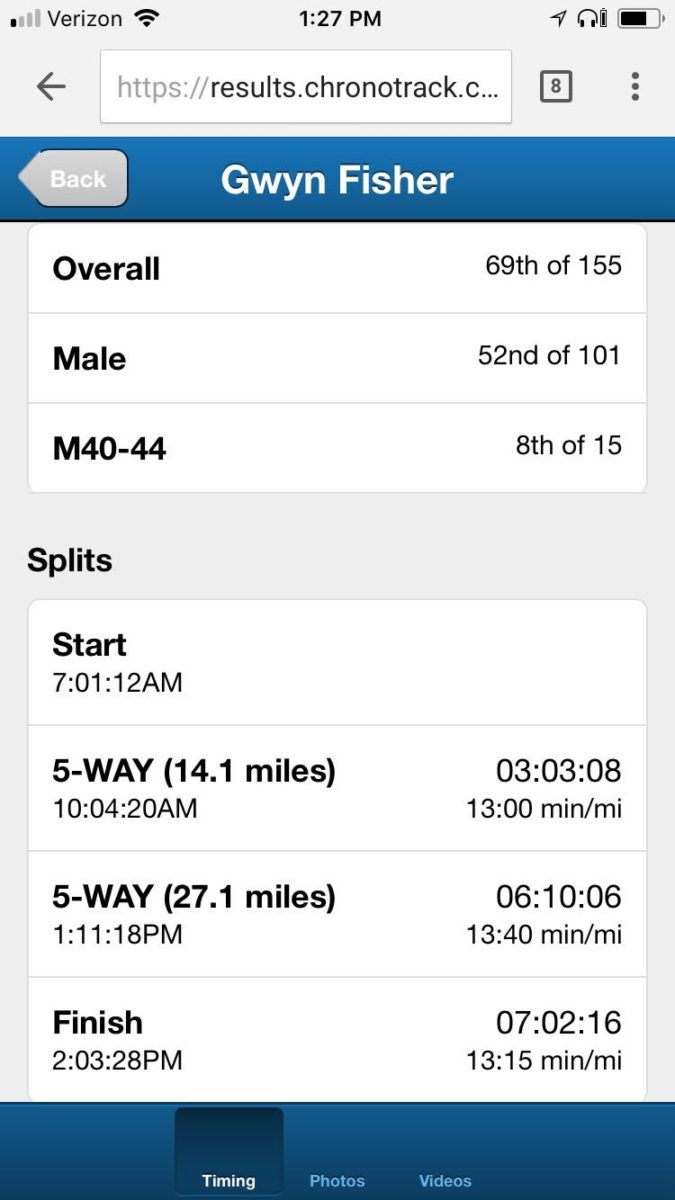Open the browser overflow menu

pos(635,87)
